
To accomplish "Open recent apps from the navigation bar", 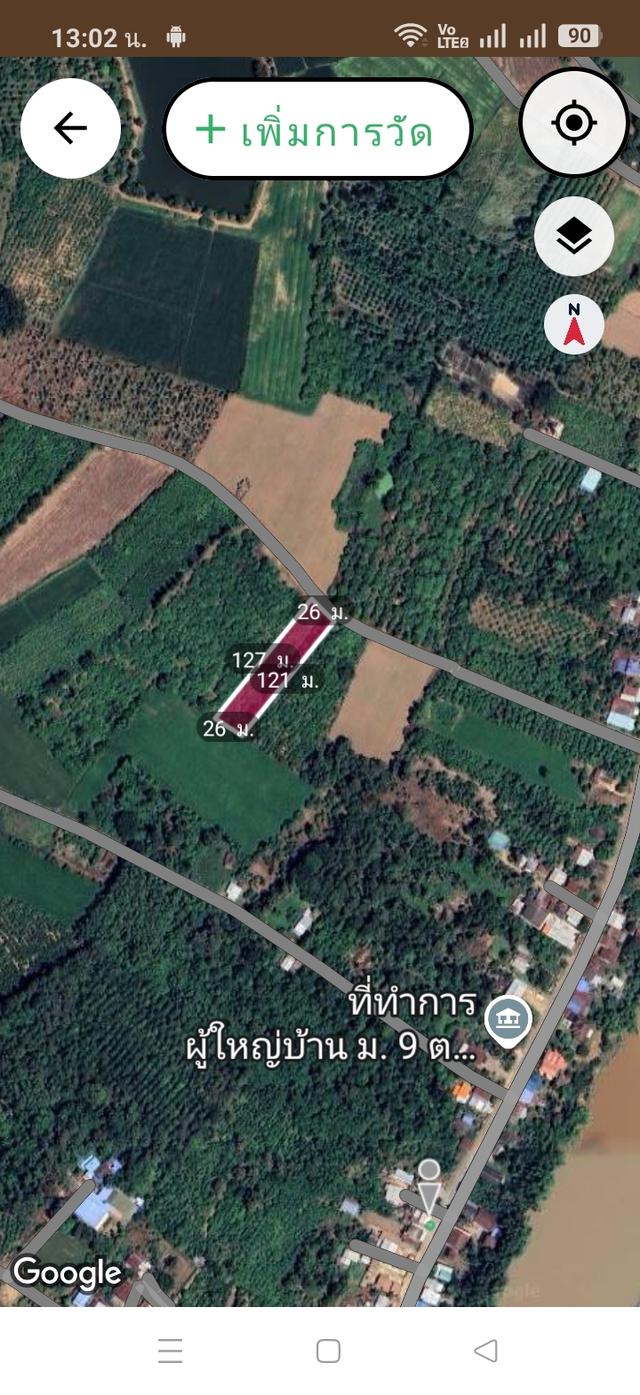I will pyautogui.click(x=170, y=1351).
